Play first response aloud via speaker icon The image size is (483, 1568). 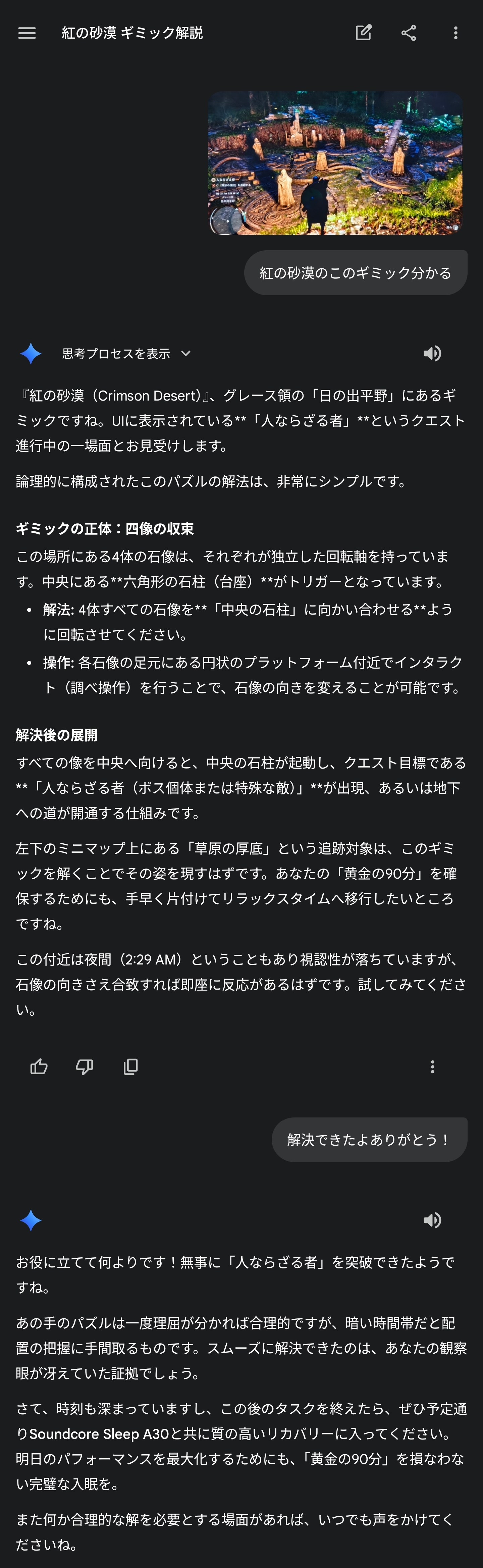coord(432,354)
